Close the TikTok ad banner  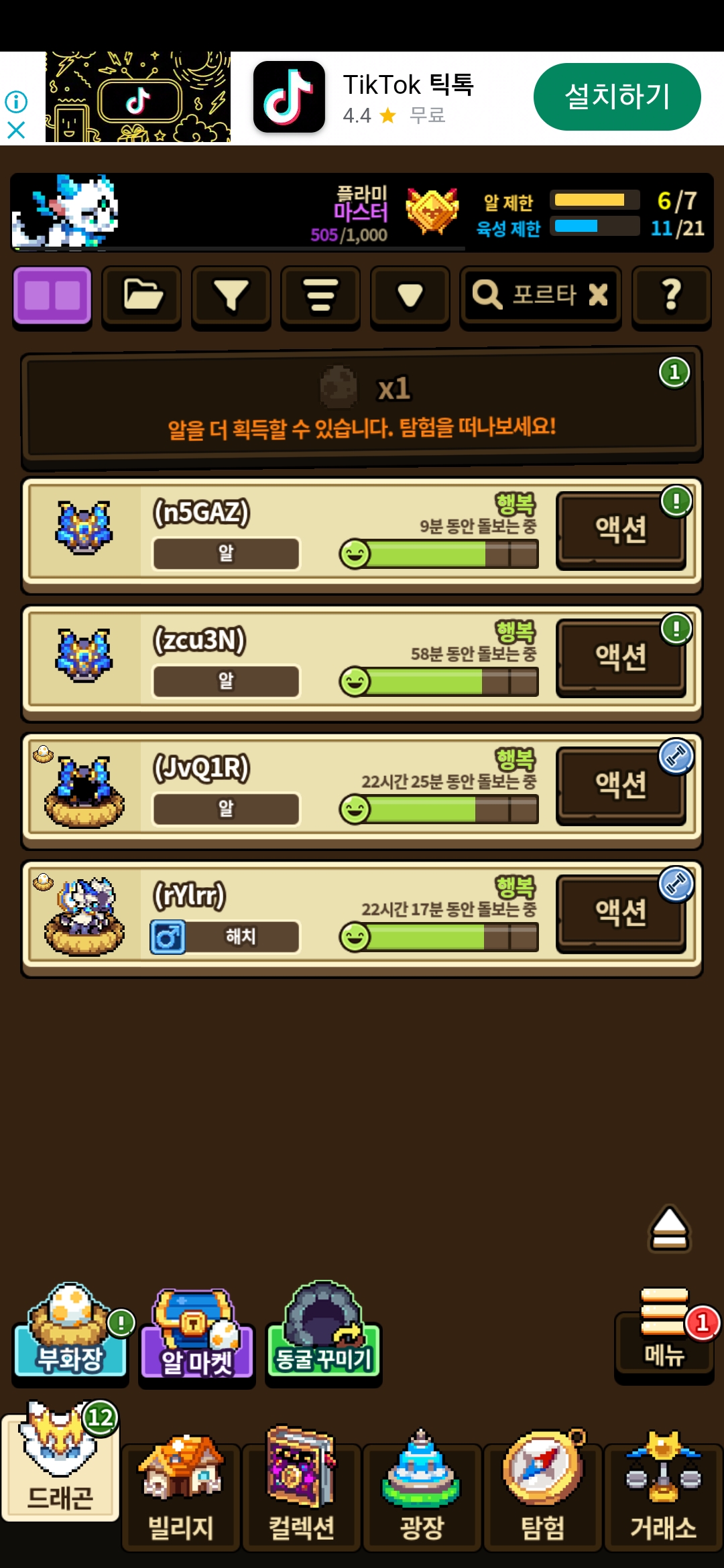16,129
